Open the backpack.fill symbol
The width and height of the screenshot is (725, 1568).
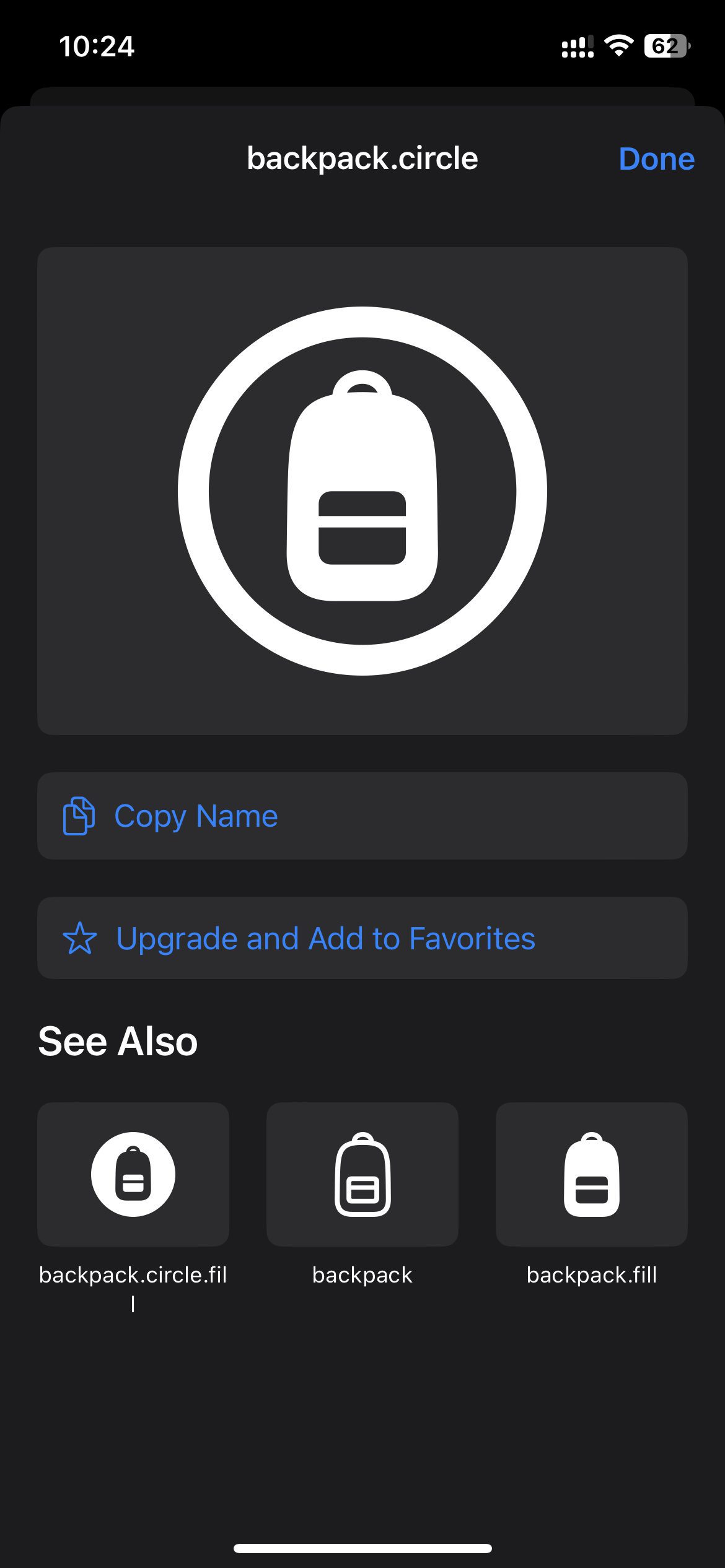[591, 1174]
